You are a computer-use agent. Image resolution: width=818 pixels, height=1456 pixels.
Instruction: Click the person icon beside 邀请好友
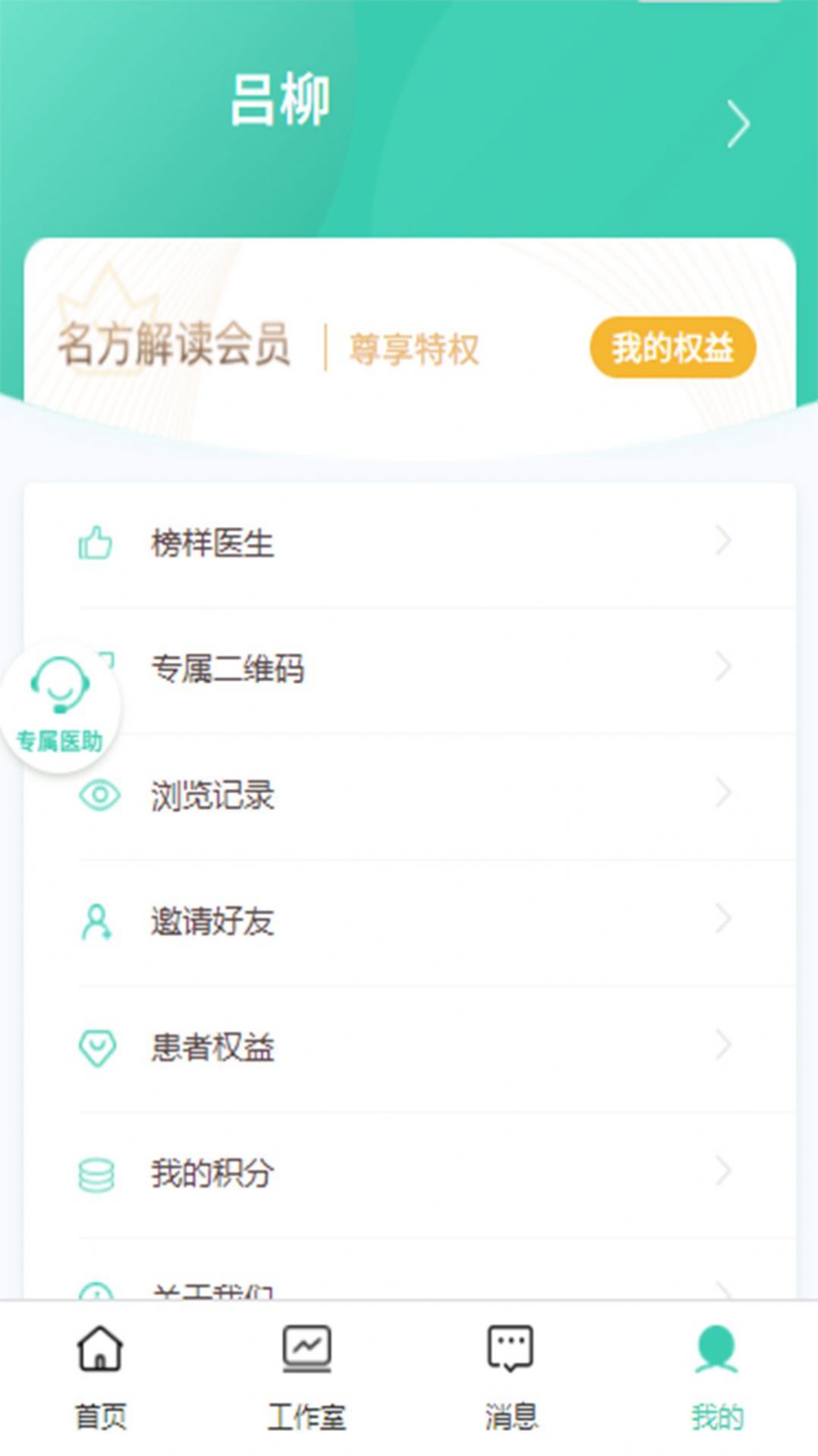coord(95,922)
